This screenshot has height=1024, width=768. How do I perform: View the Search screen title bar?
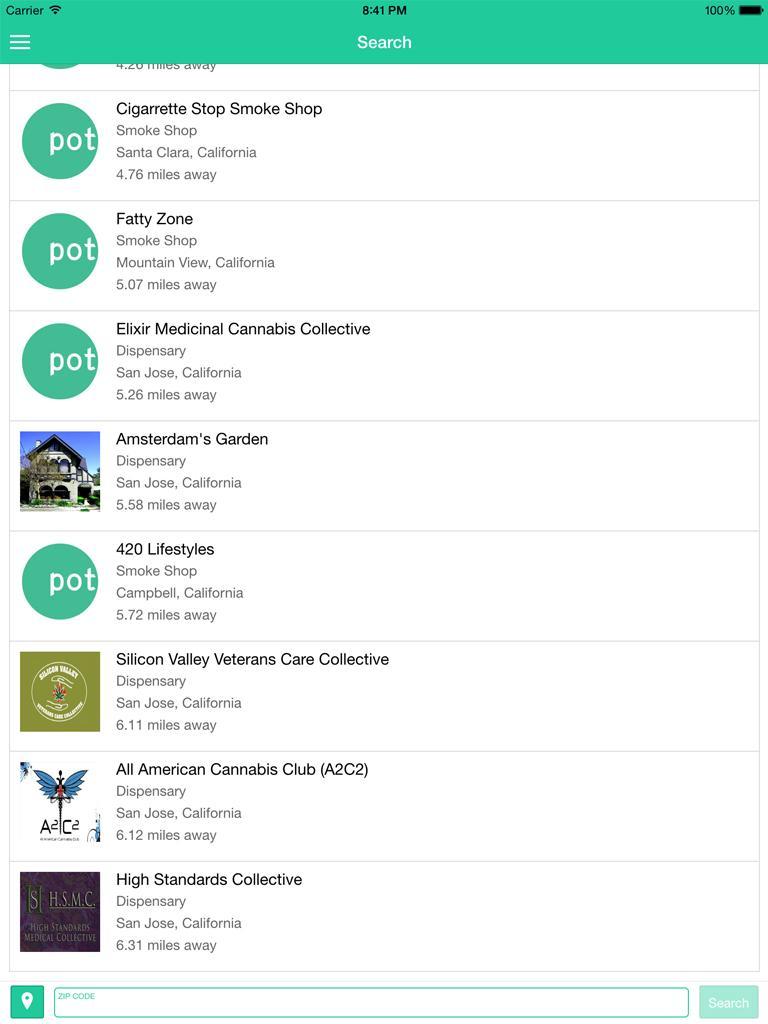(x=384, y=42)
